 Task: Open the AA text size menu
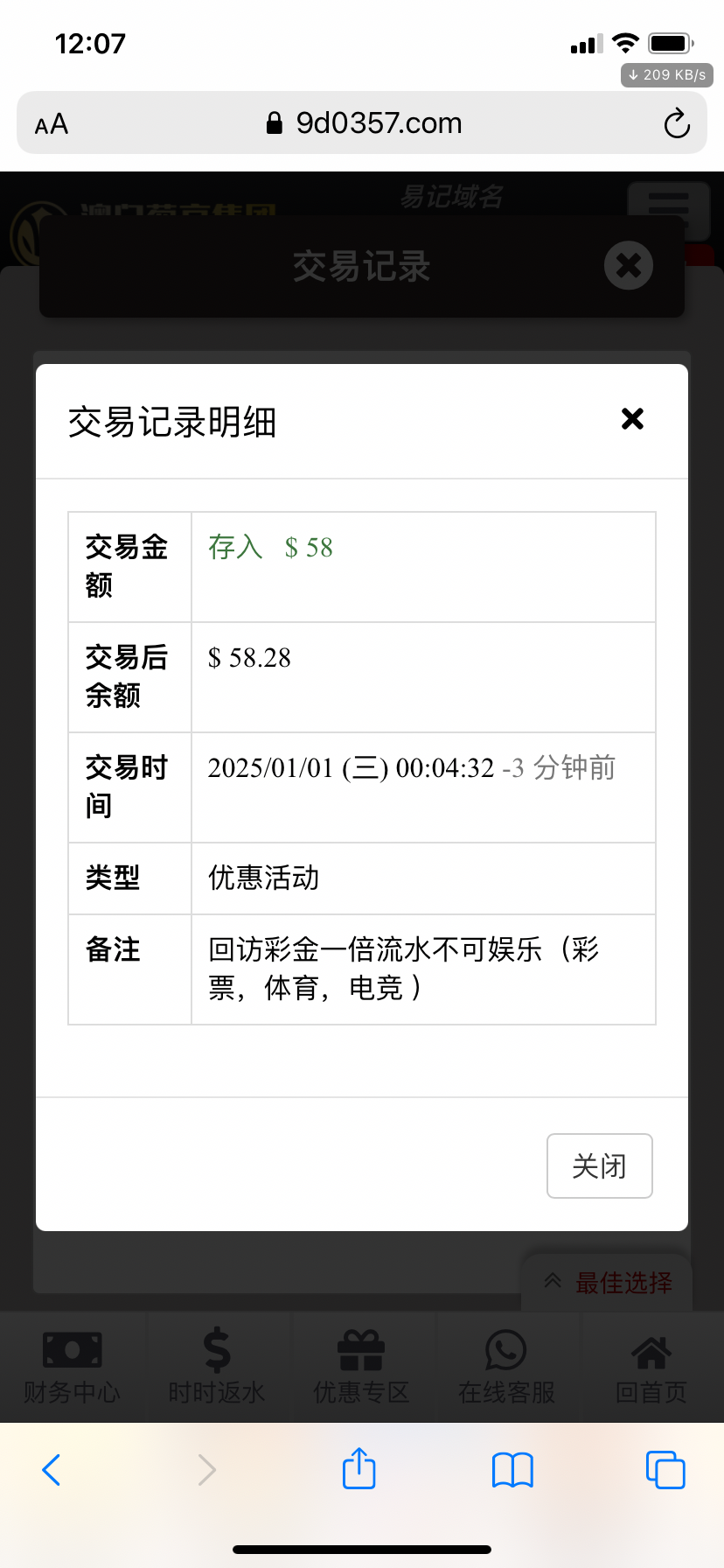point(52,124)
